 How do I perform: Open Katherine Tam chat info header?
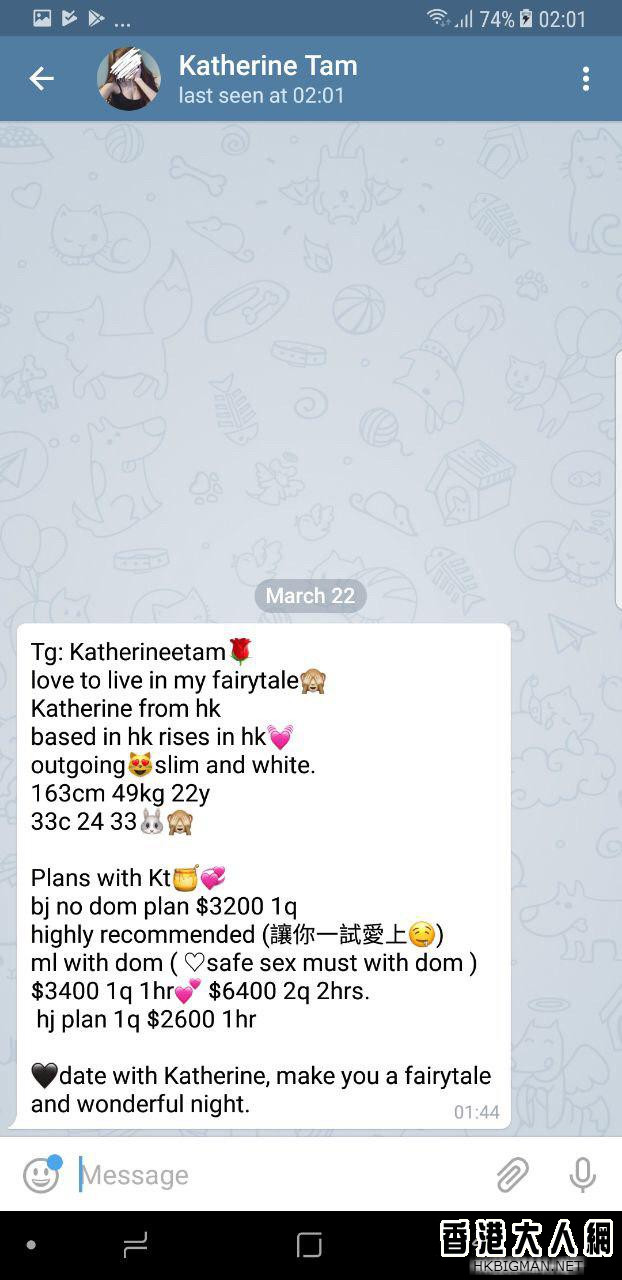(300, 78)
